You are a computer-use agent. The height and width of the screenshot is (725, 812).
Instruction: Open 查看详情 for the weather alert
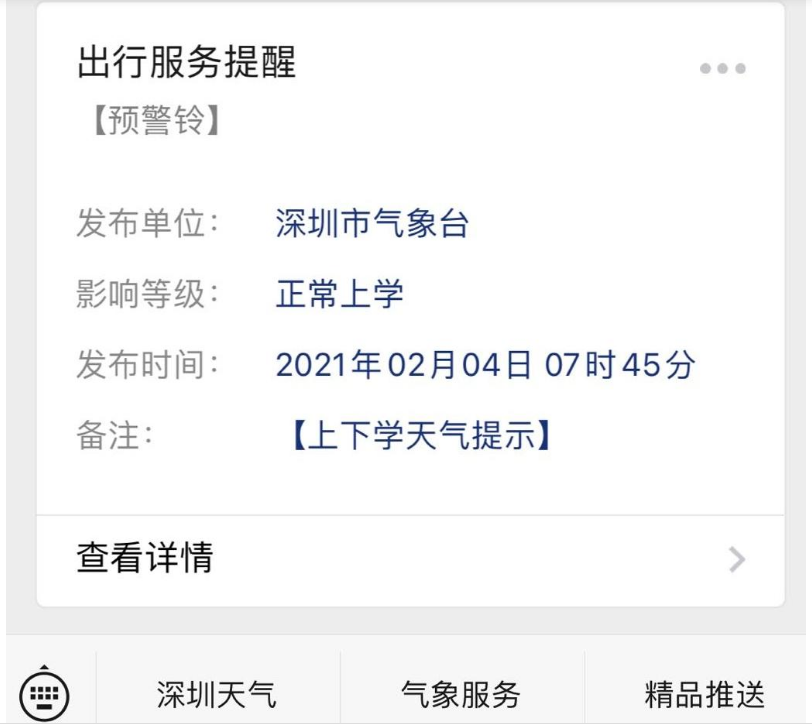pos(410,558)
